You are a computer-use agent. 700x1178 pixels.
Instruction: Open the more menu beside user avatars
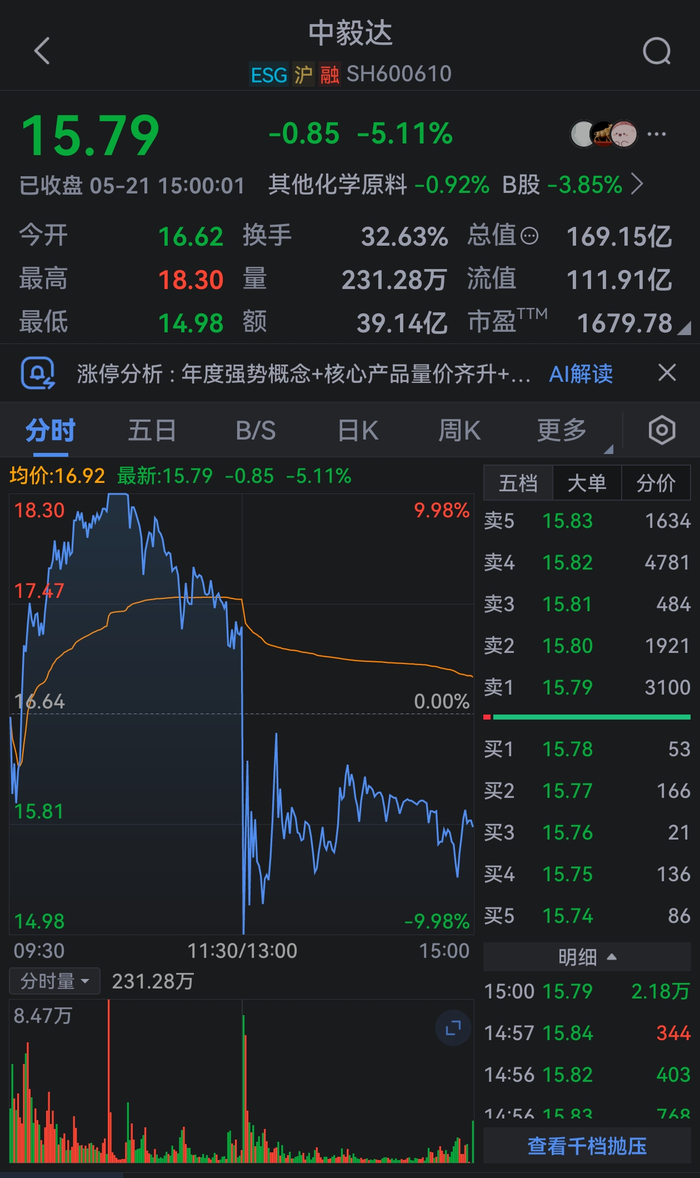coord(656,134)
